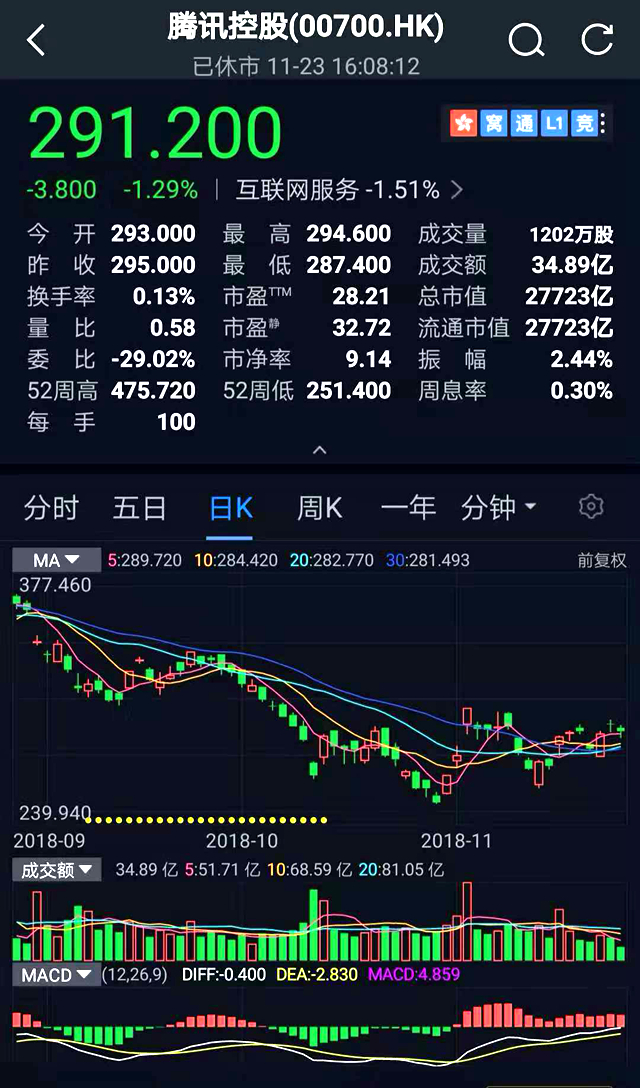Select the 日K chart tab
The image size is (640, 1088).
[x=230, y=508]
